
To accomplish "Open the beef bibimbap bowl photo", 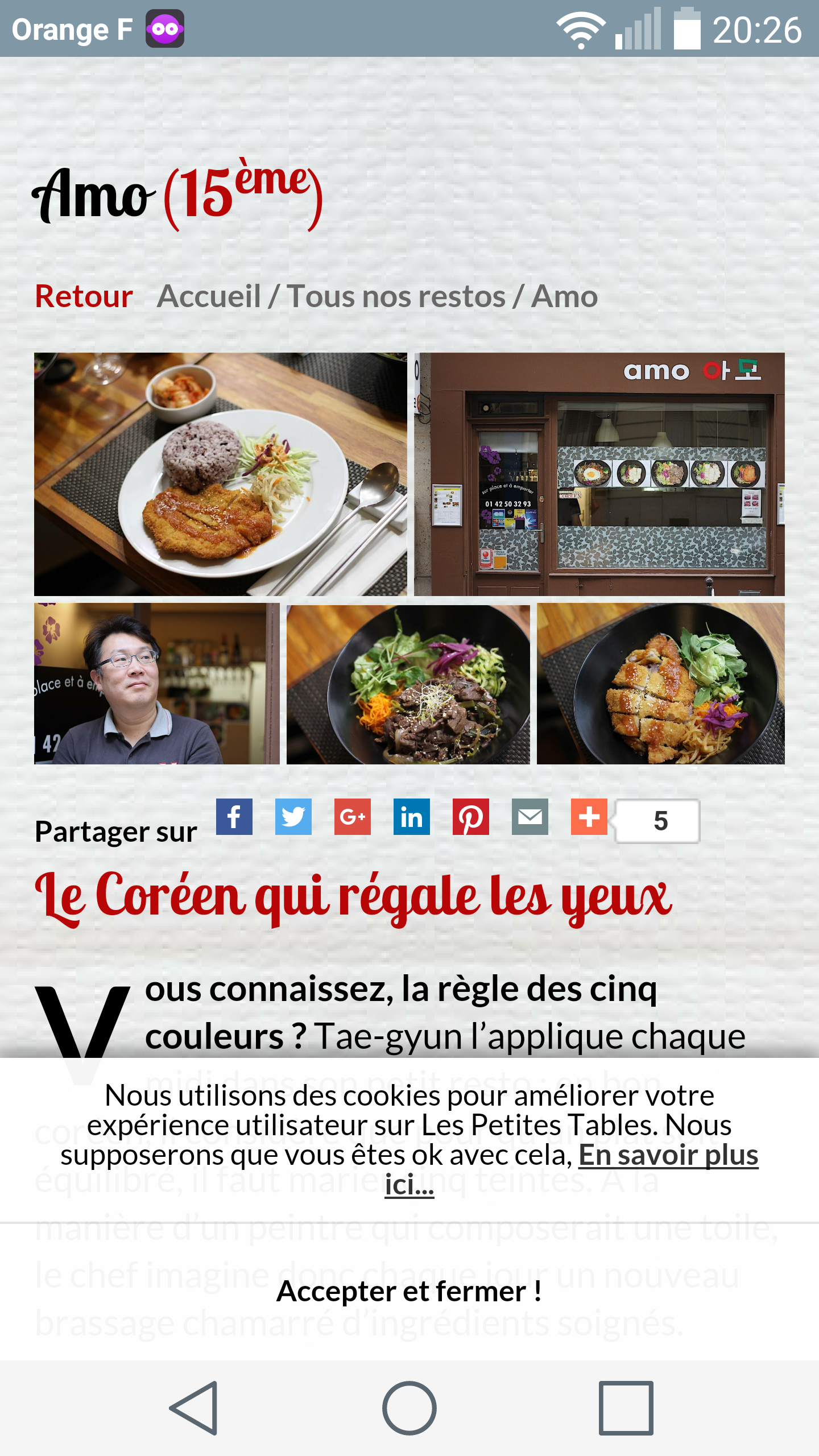I will click(408, 683).
